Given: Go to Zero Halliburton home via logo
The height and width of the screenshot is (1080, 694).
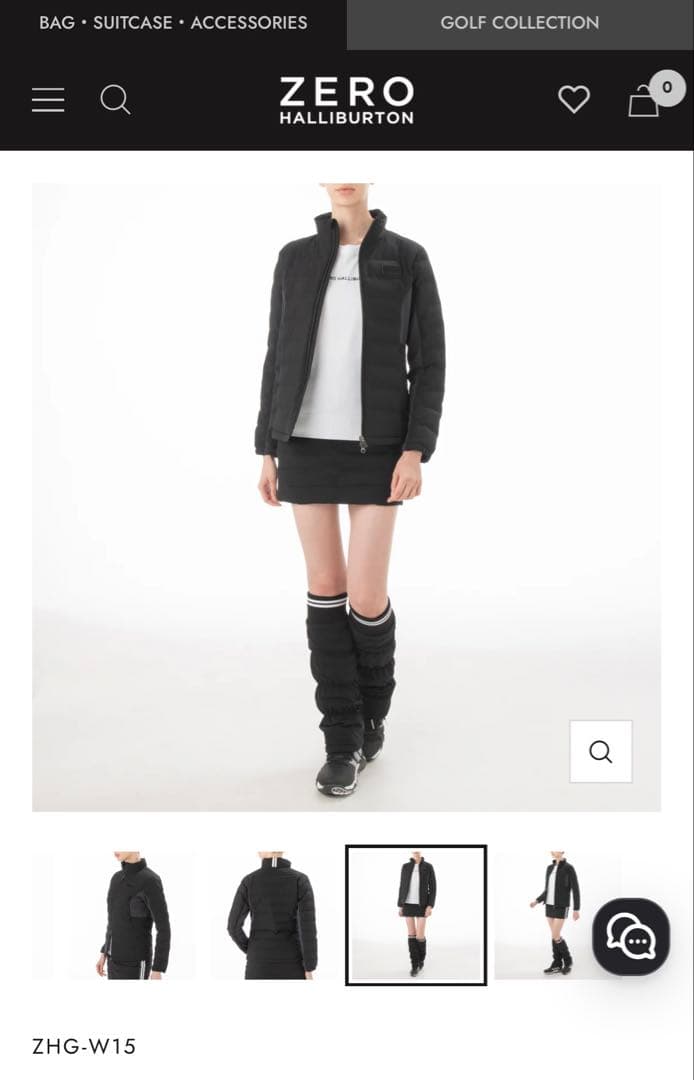Looking at the screenshot, I should tap(346, 100).
